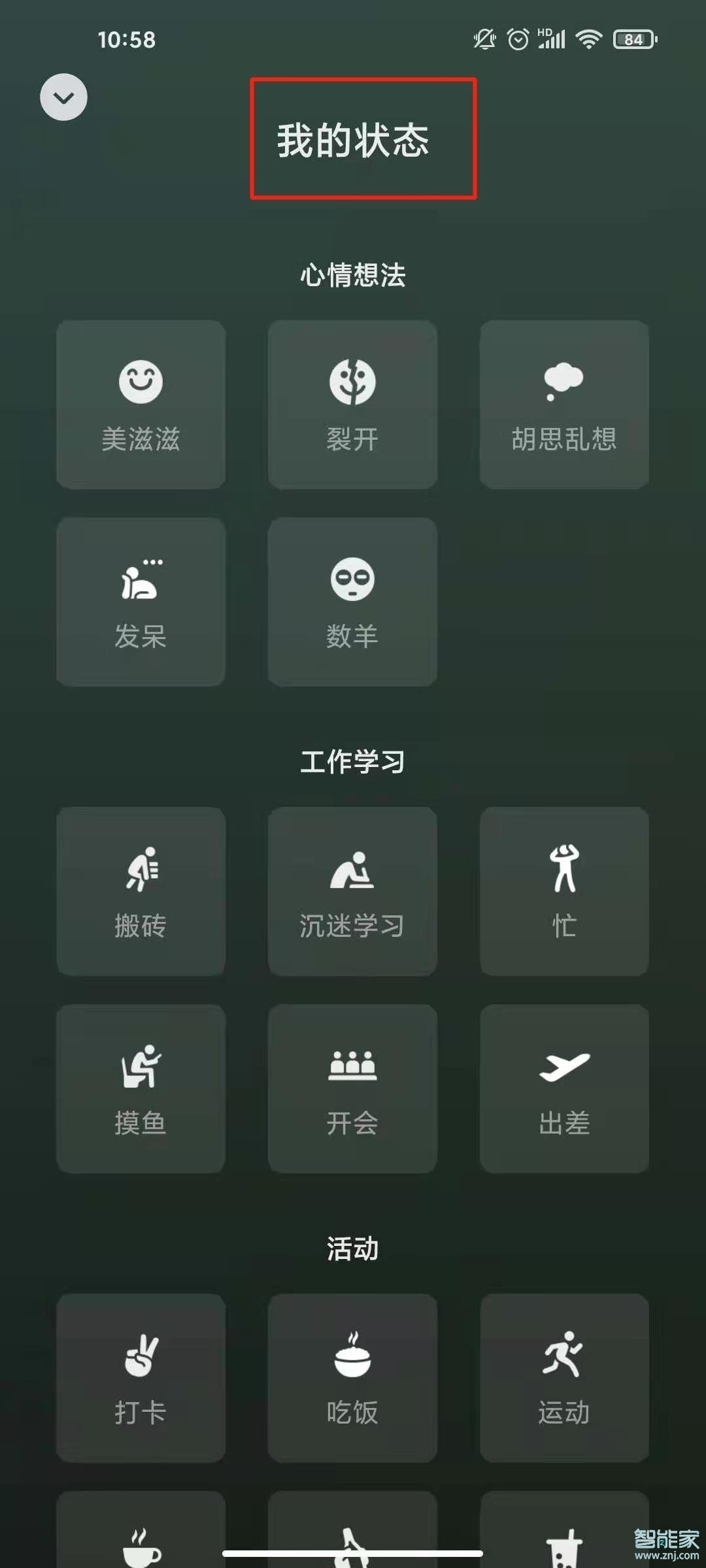This screenshot has height=1568, width=706.
Task: Select the 美滋滋 smiley status
Action: coord(141,402)
